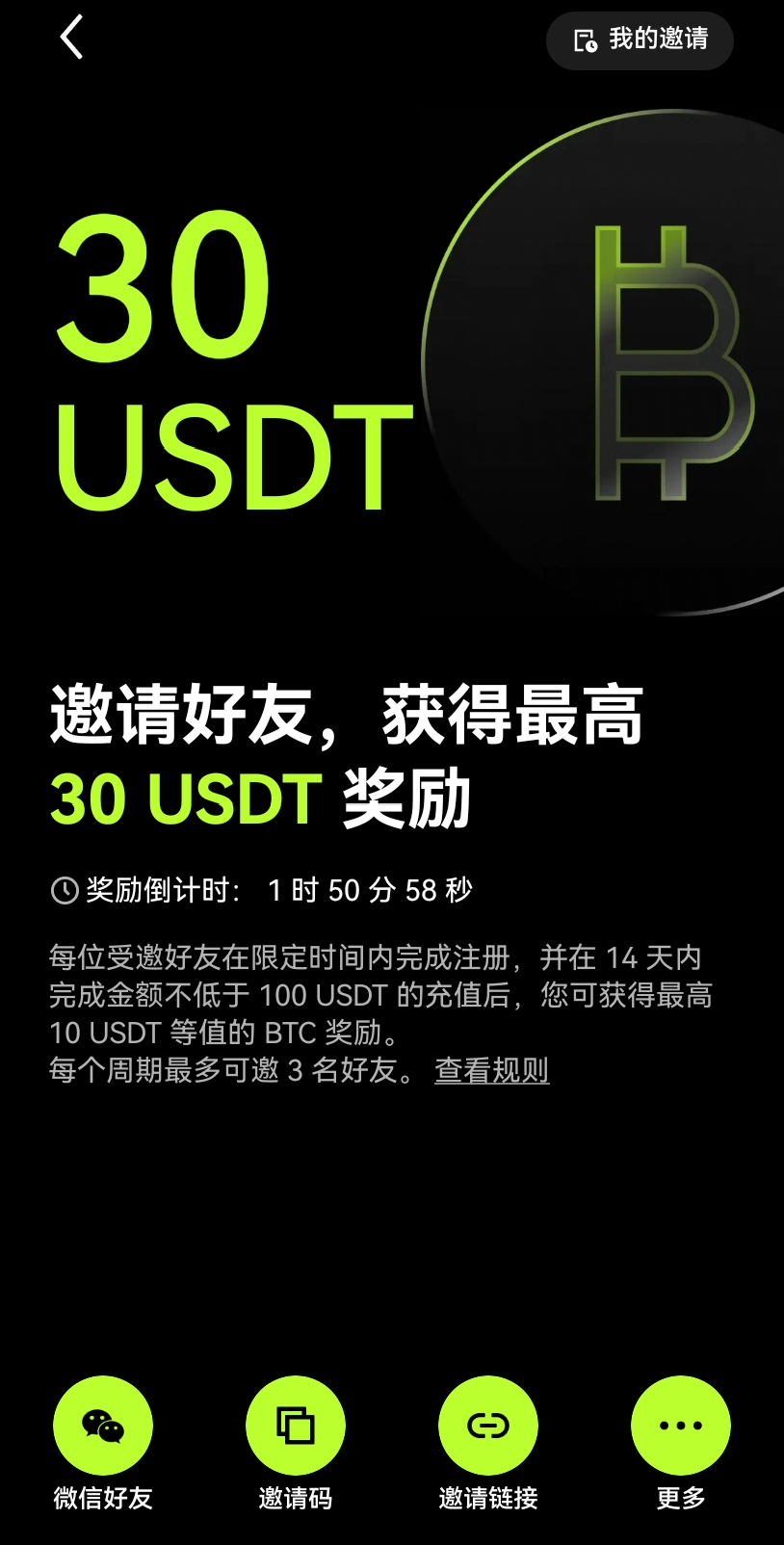
Task: Open 更多 sharing options
Action: (681, 1425)
